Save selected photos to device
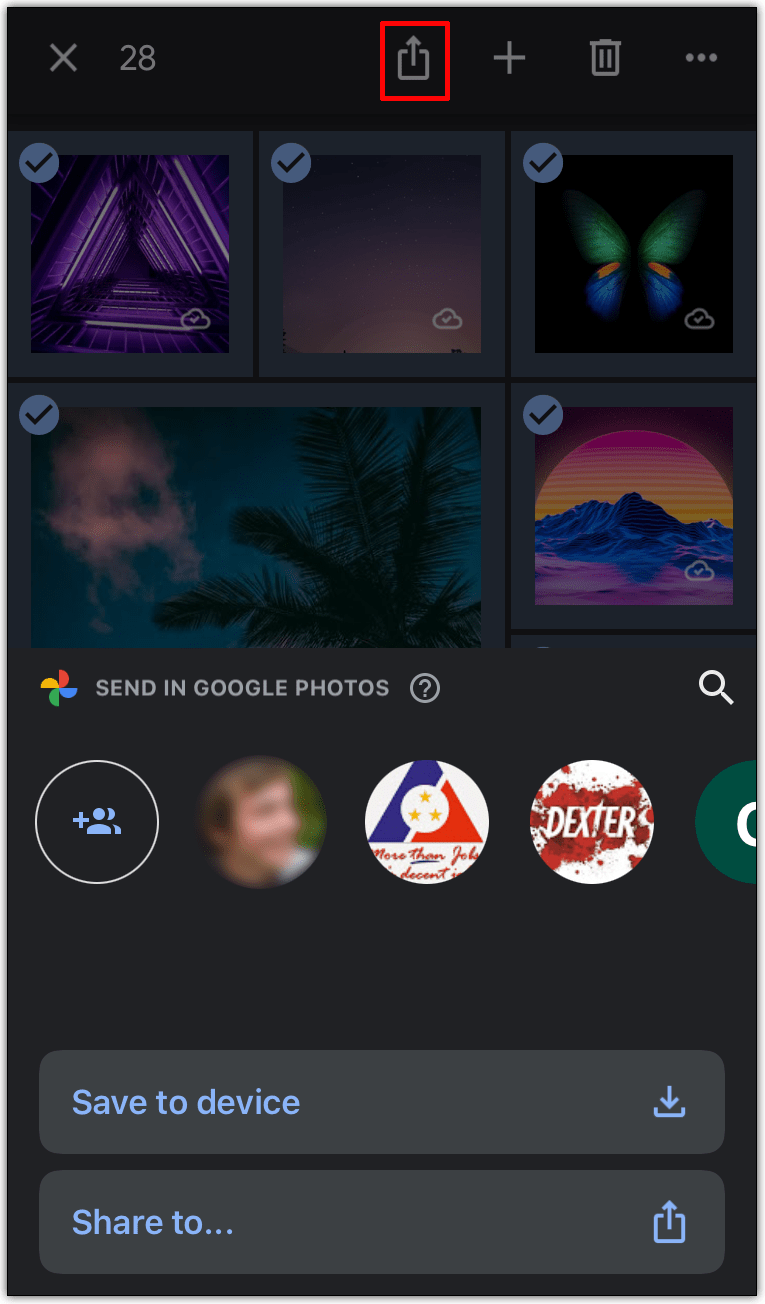The height and width of the screenshot is (1304, 765). tap(381, 1102)
